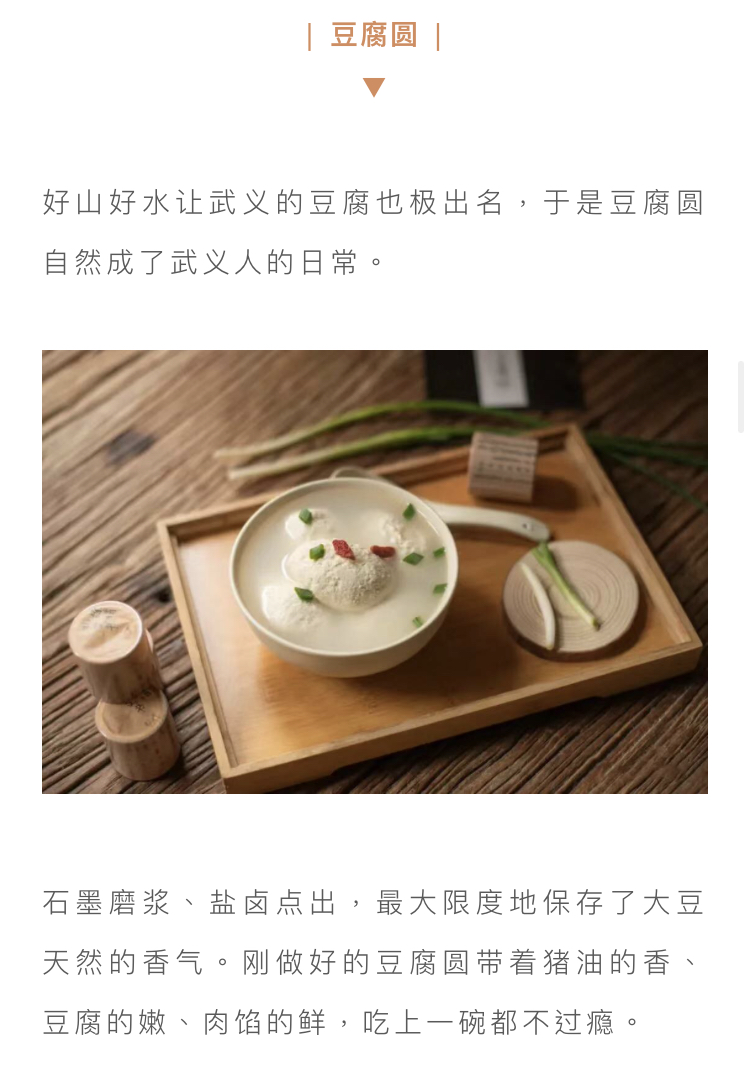Open the tofu ball soup photo
This screenshot has height=1072, width=750.
[375, 571]
